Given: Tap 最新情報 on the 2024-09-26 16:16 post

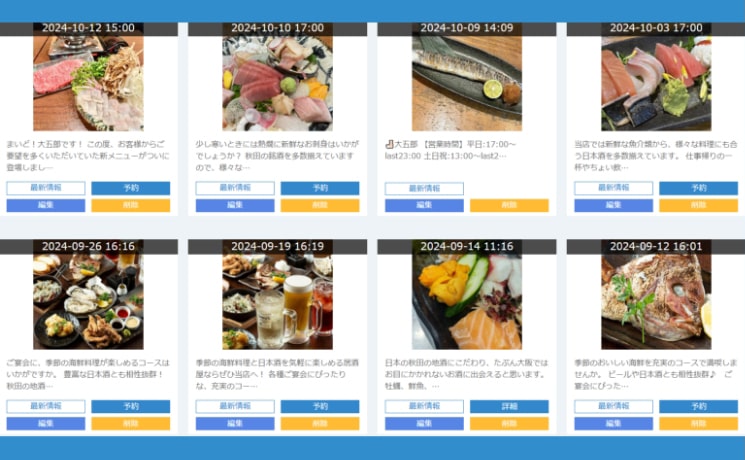Looking at the screenshot, I should tap(45, 407).
